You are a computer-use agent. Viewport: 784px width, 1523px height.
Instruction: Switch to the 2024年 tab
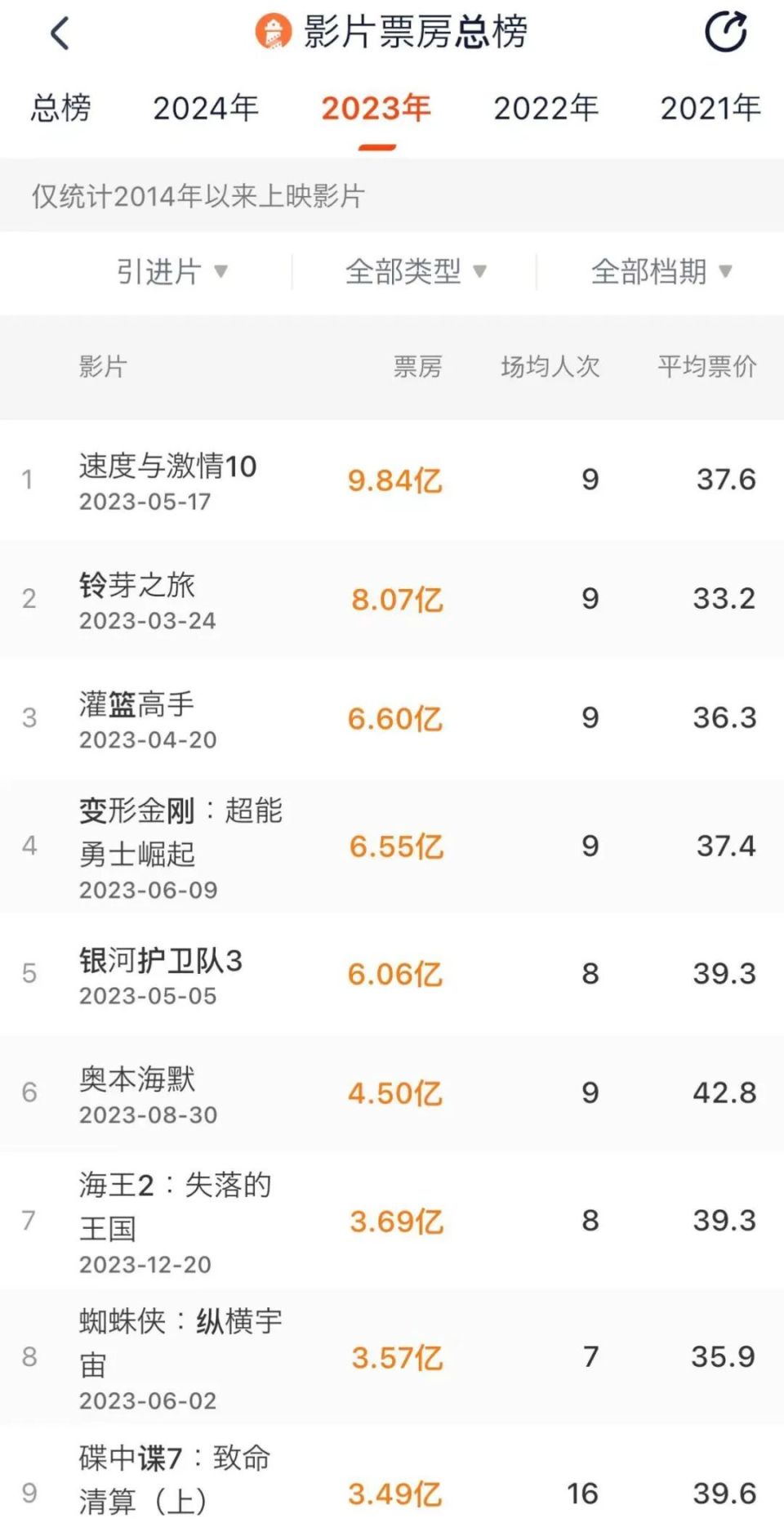tap(206, 109)
